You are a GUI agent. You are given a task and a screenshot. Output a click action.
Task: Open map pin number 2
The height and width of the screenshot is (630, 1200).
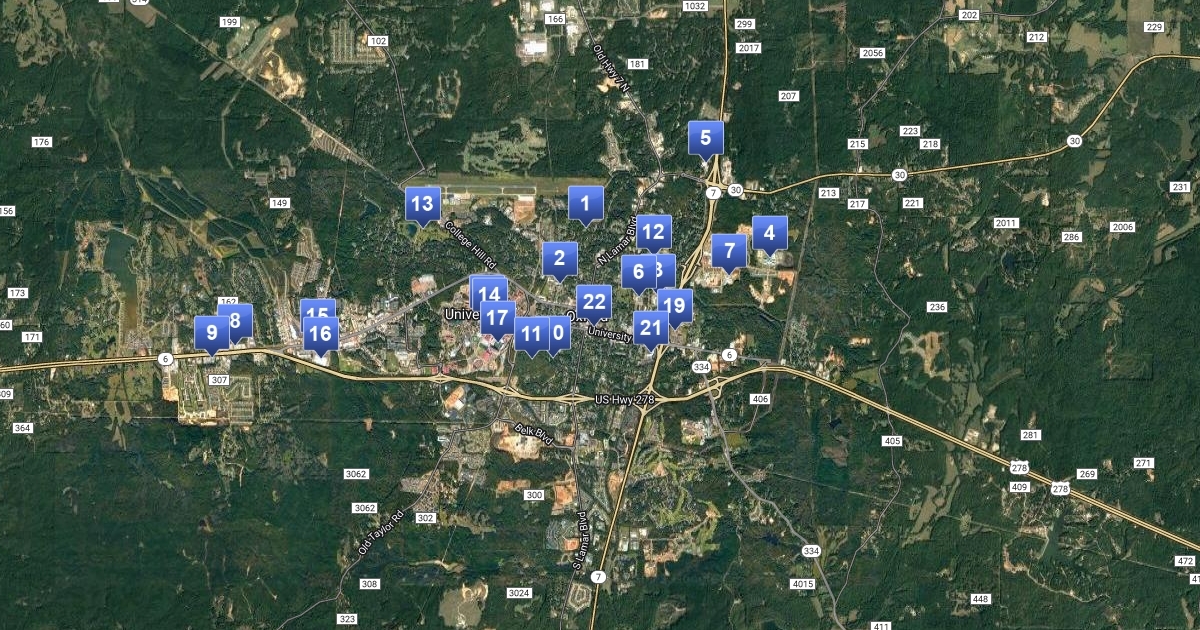[x=559, y=259]
